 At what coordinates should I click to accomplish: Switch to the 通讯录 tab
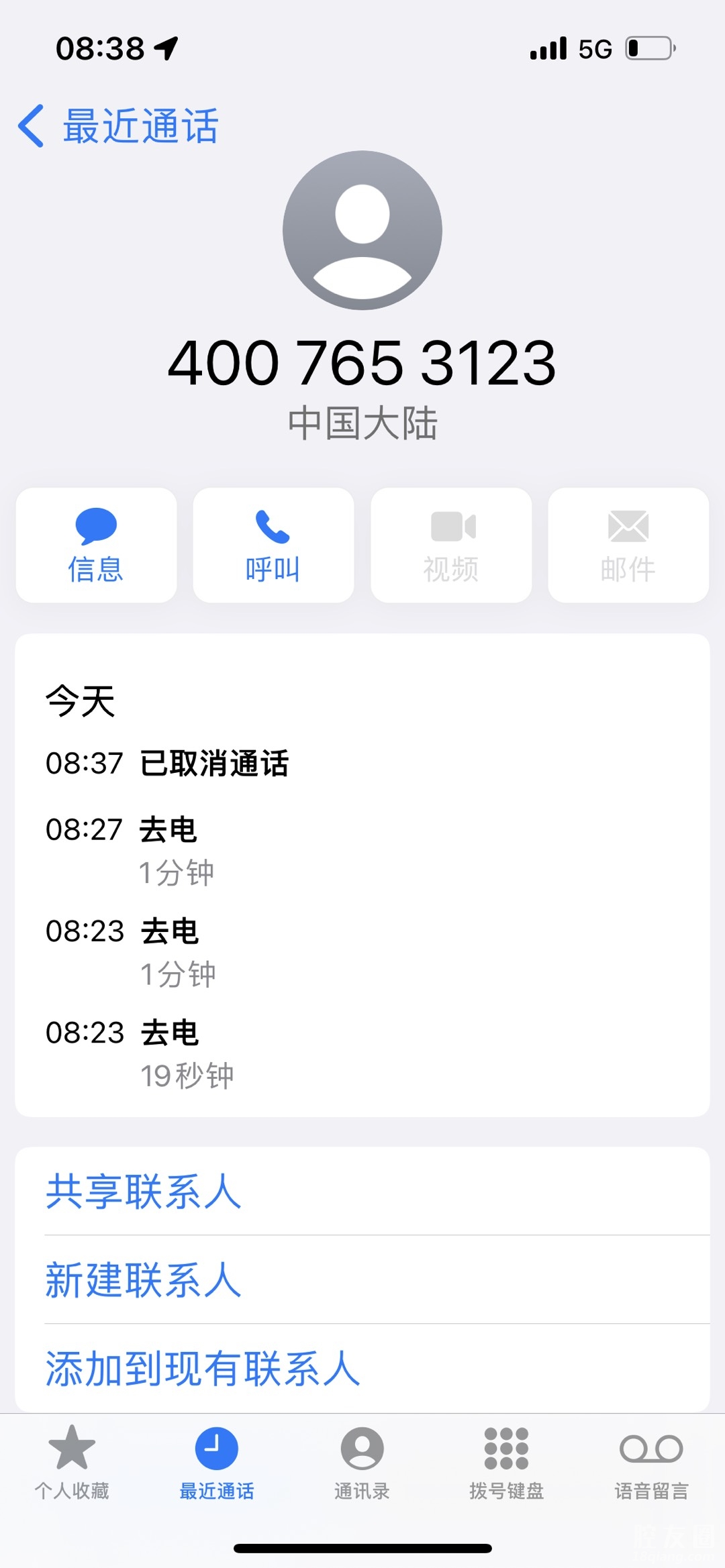click(362, 1463)
